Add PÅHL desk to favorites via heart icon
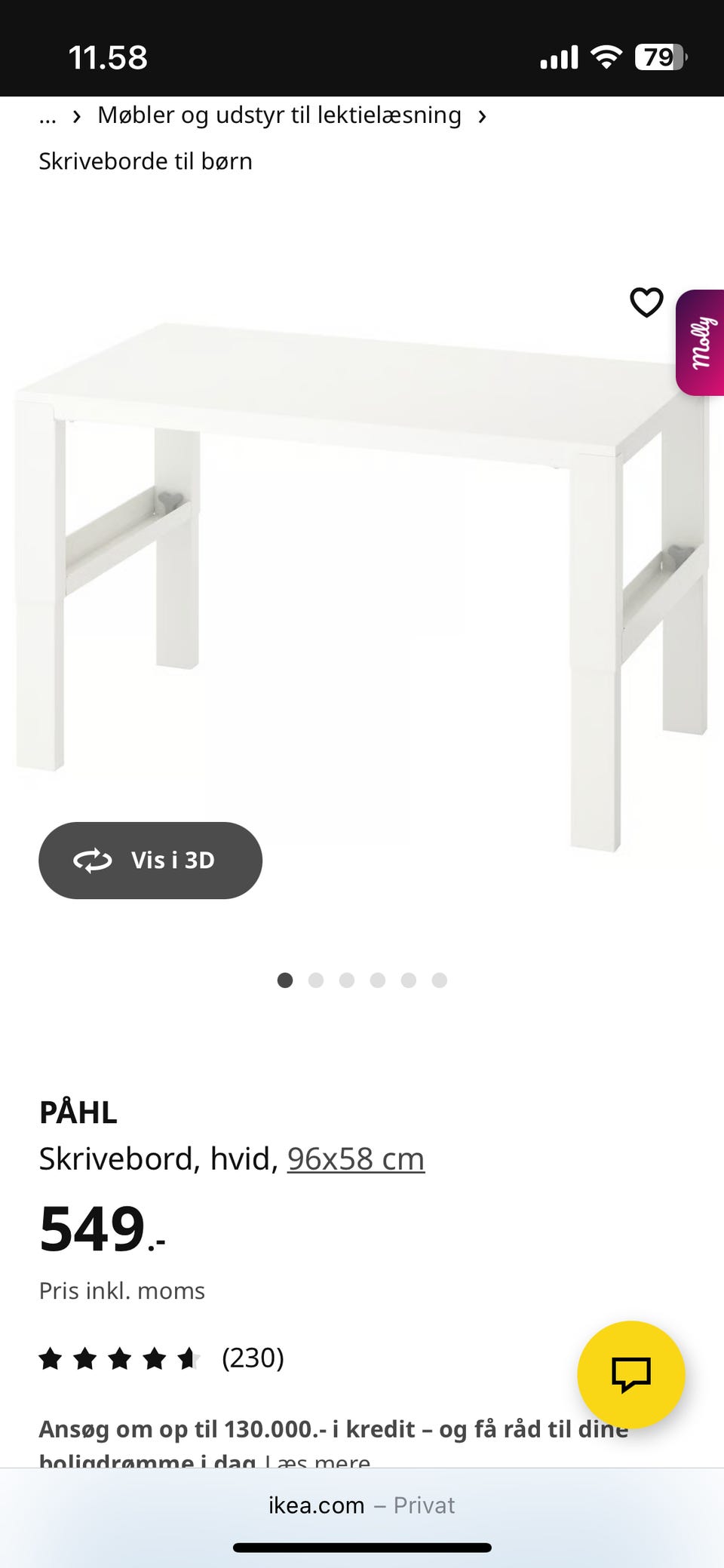724x1568 pixels. click(646, 302)
